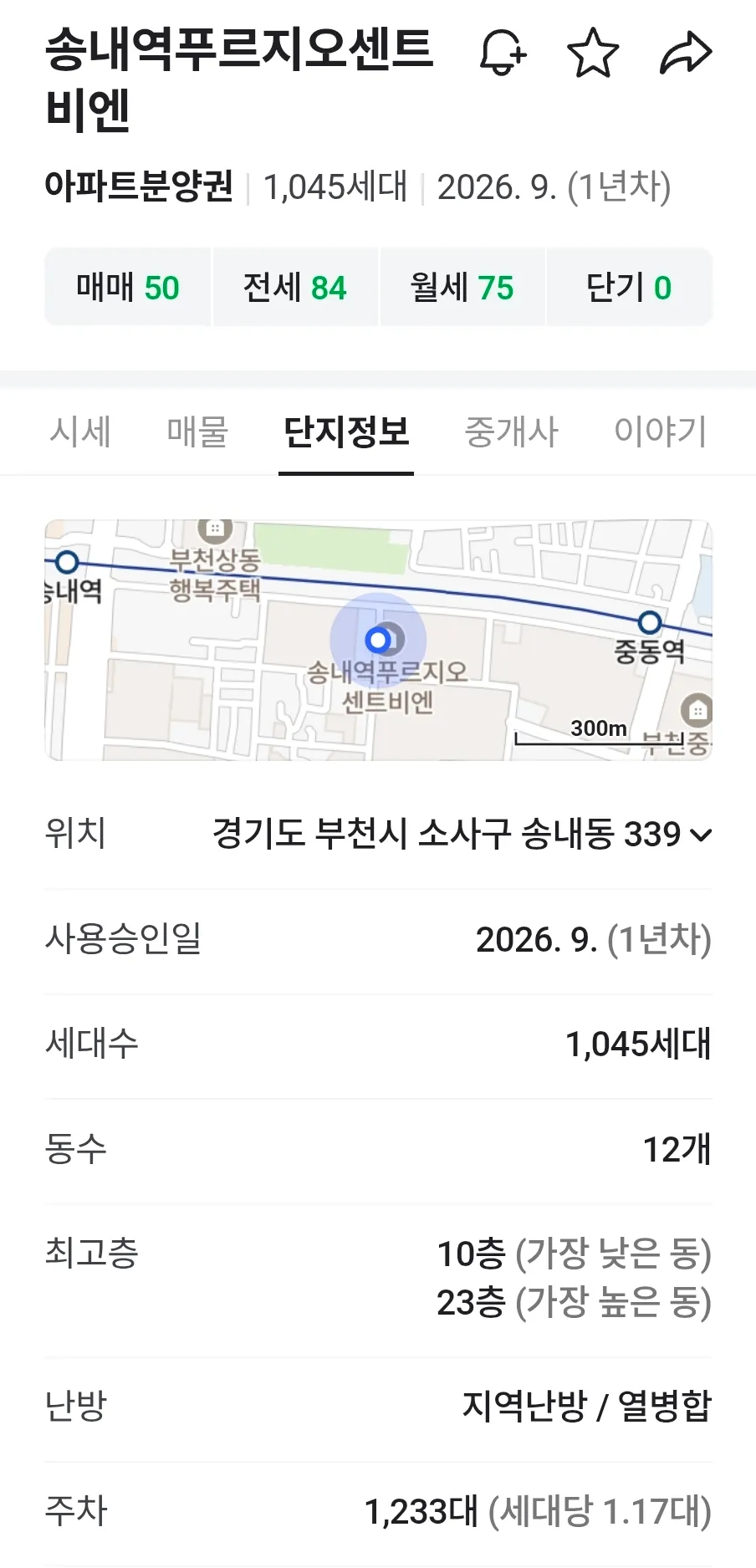
Task: View the 84 전세 listings
Action: (295, 287)
